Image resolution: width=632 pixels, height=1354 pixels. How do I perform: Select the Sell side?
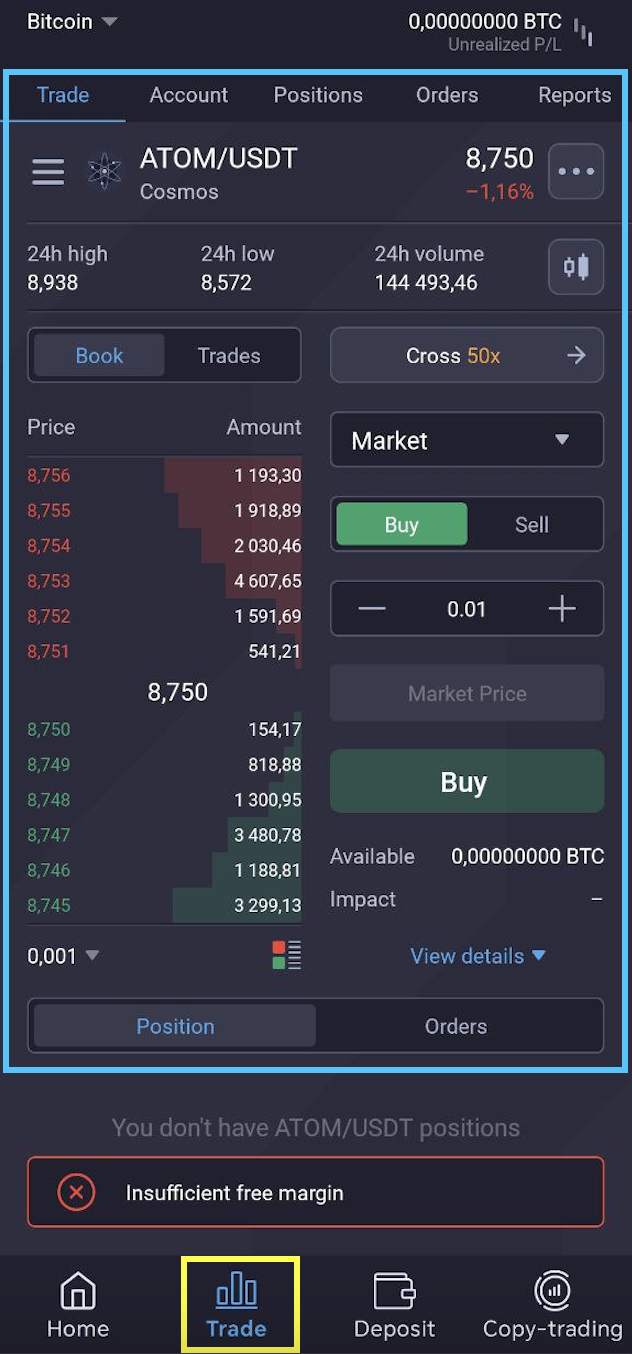(x=532, y=525)
